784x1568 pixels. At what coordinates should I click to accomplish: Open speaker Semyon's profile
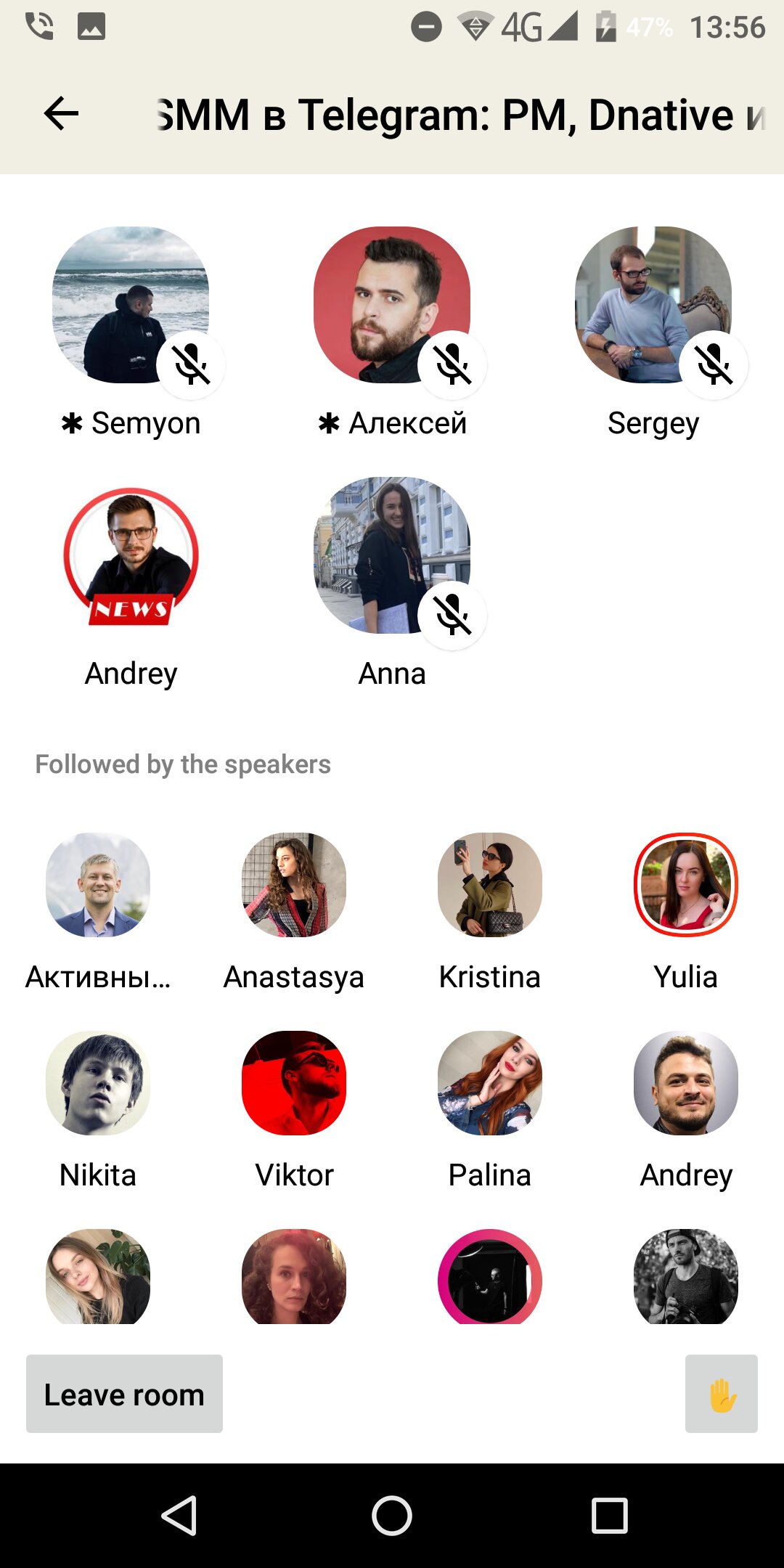pyautogui.click(x=131, y=305)
